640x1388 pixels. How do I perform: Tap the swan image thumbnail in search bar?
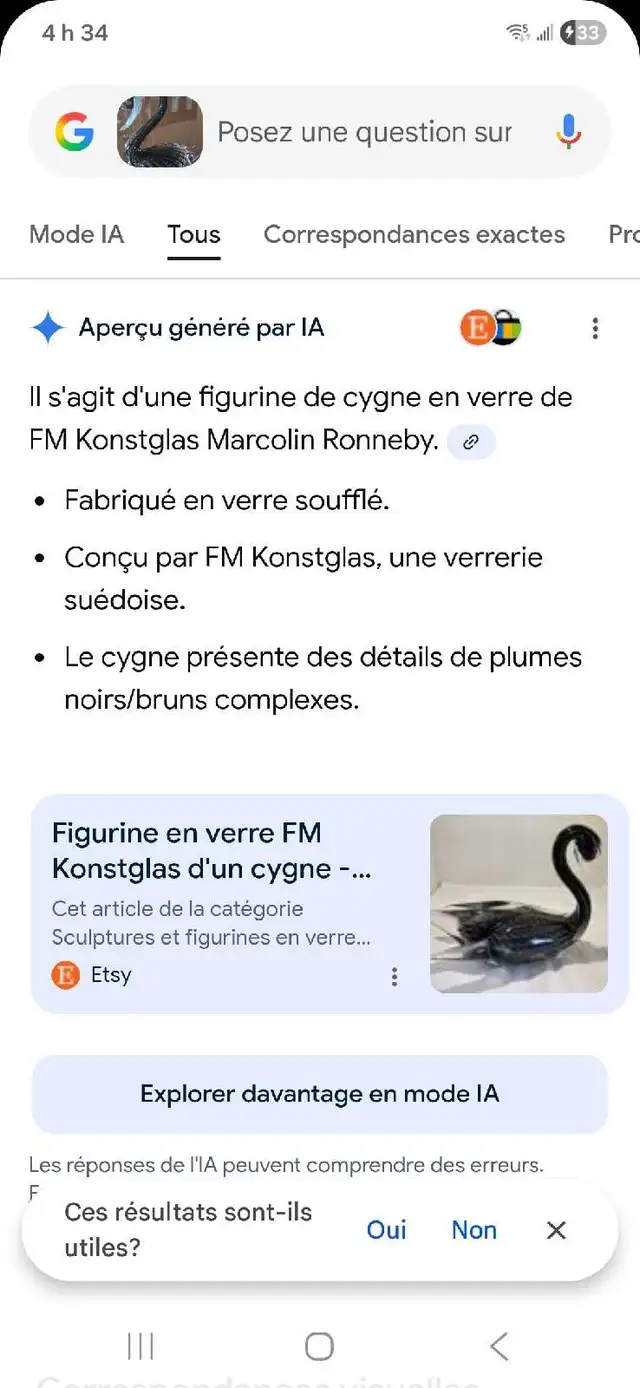(x=160, y=132)
